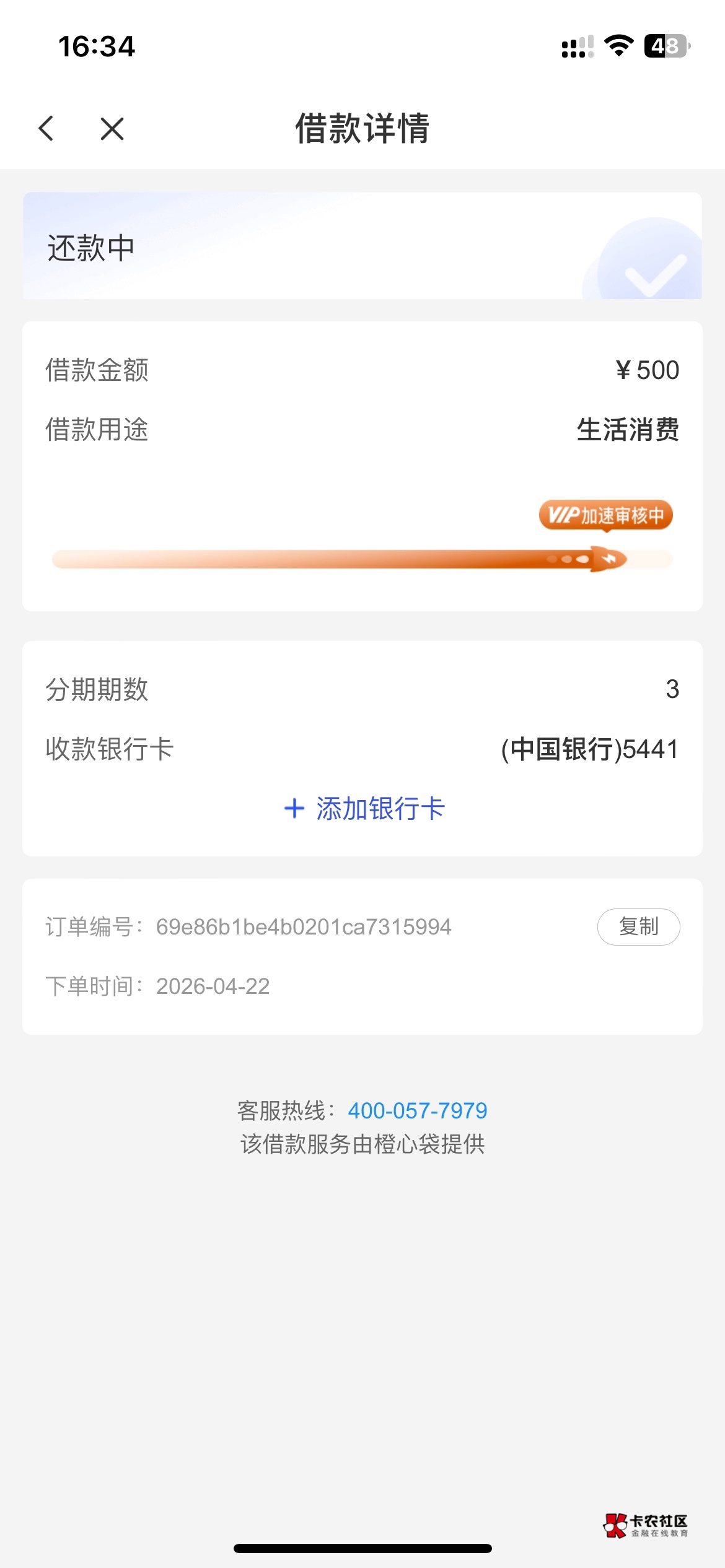Copy the order number (复制)
725x1568 pixels.
[x=638, y=926]
